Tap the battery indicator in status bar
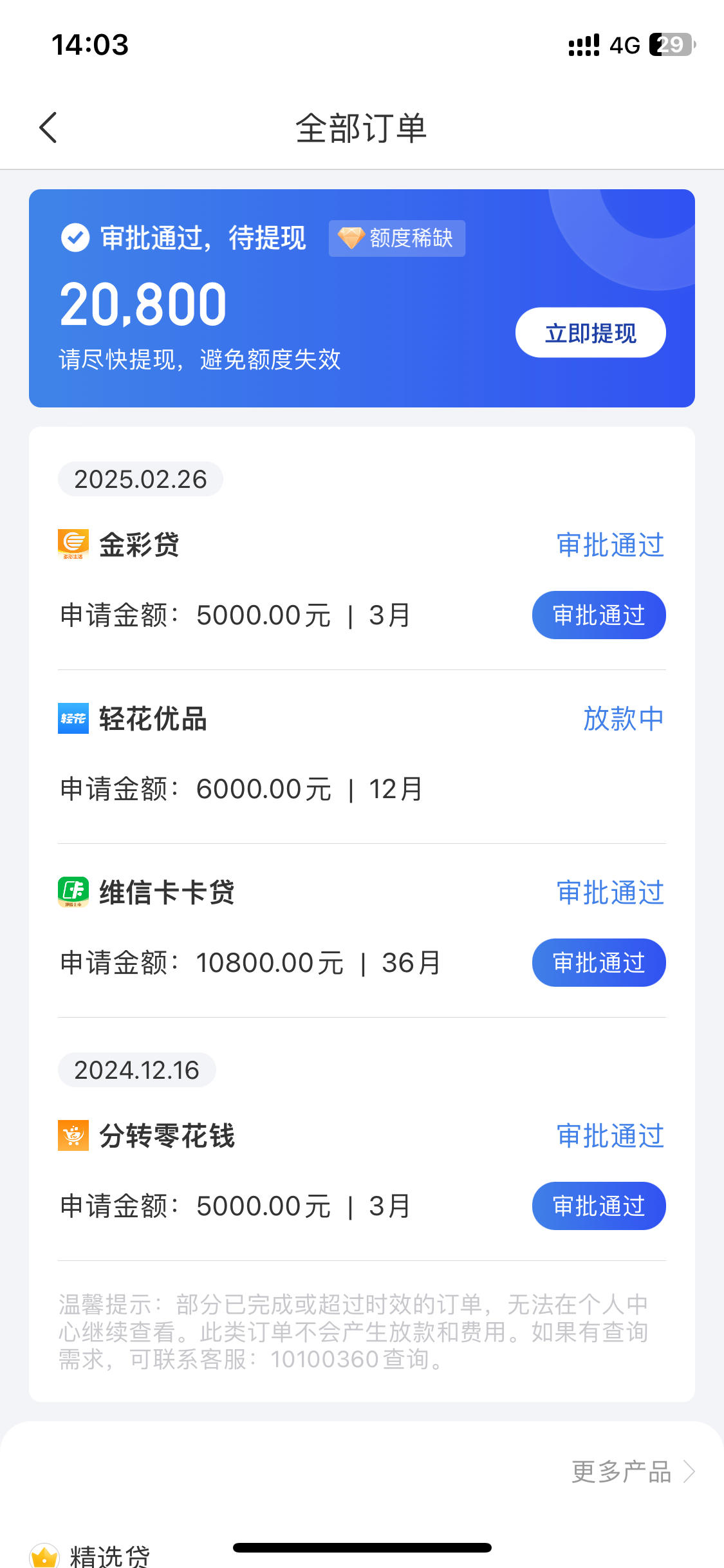 point(671,44)
